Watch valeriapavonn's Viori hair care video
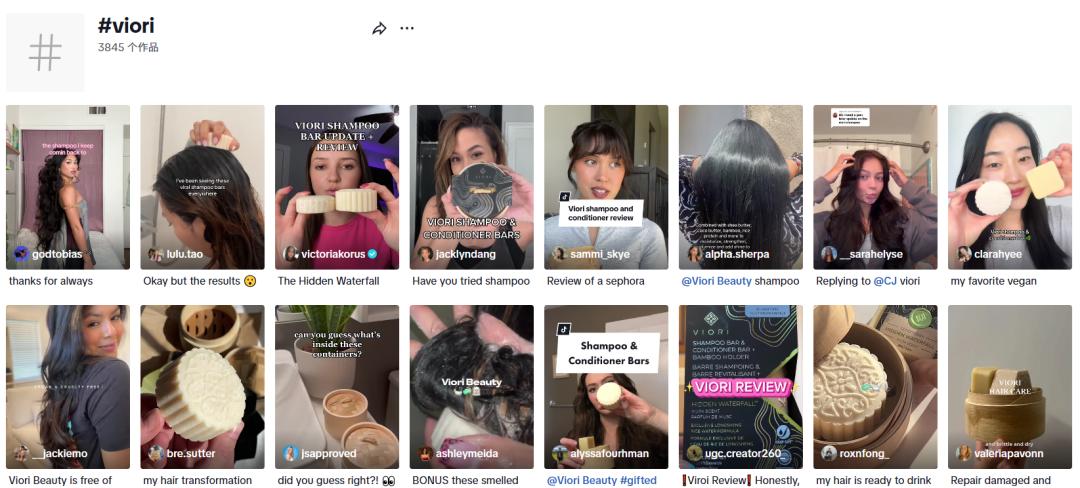 pos(1009,386)
